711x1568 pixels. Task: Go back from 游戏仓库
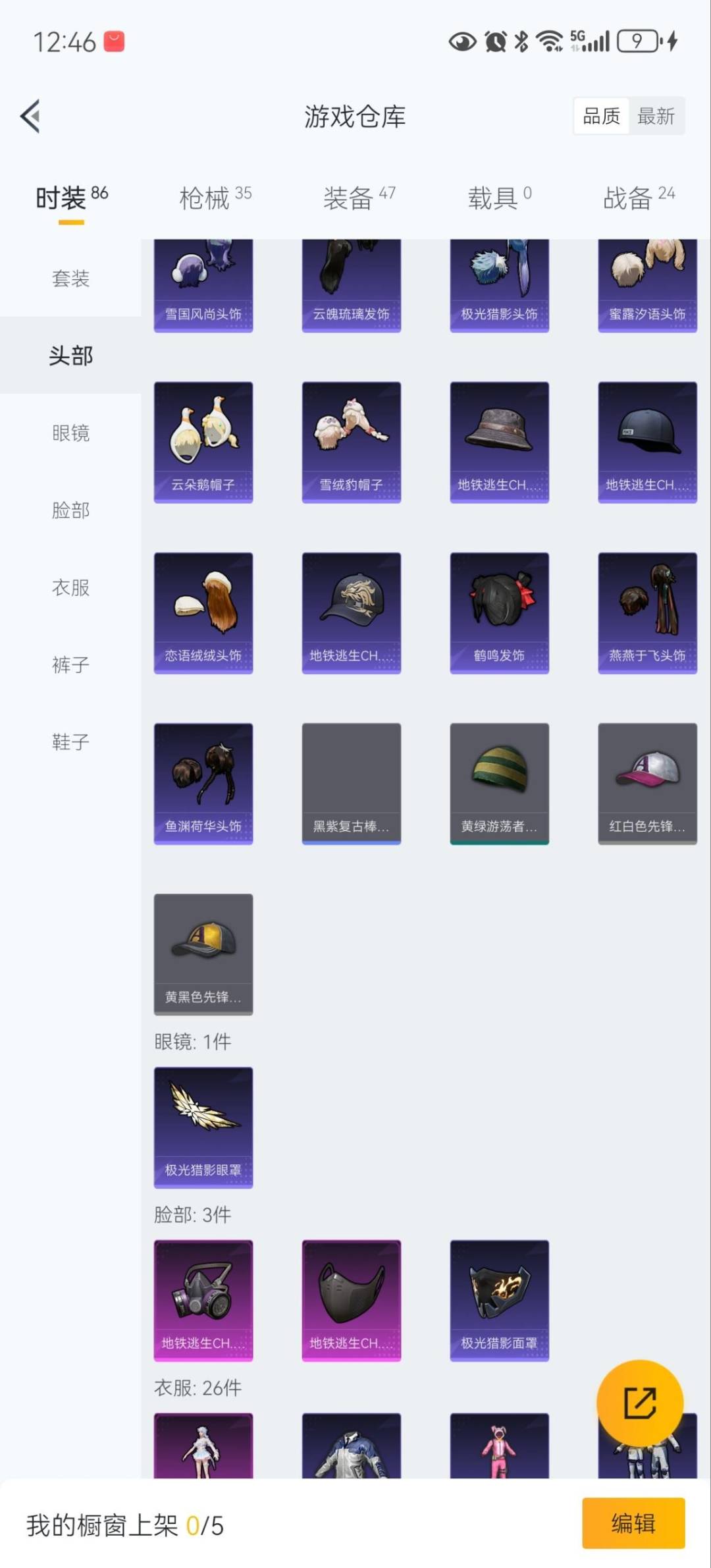pyautogui.click(x=31, y=117)
